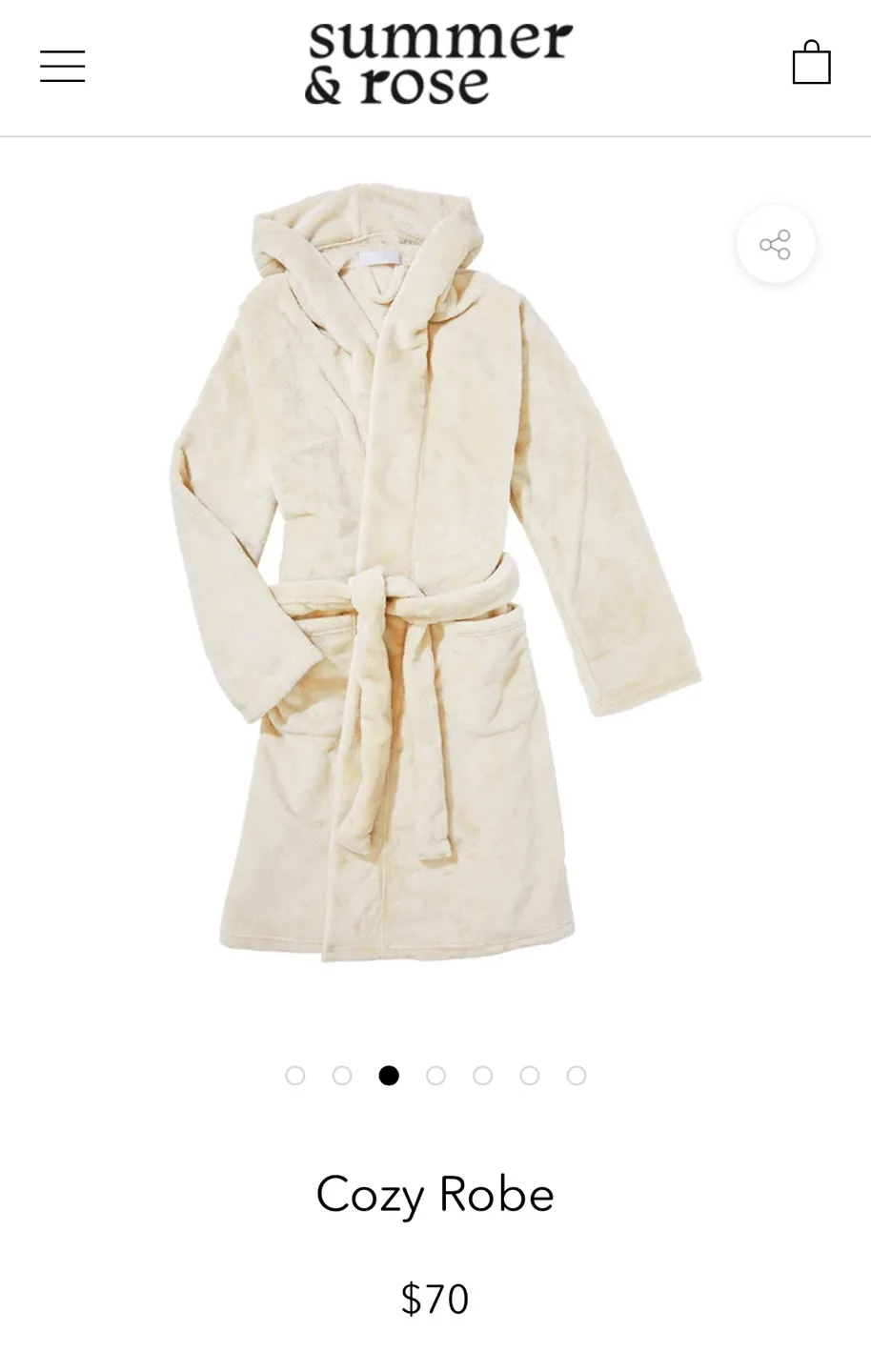Show the fourth product image dot
The image size is (871, 1372).
(435, 1076)
